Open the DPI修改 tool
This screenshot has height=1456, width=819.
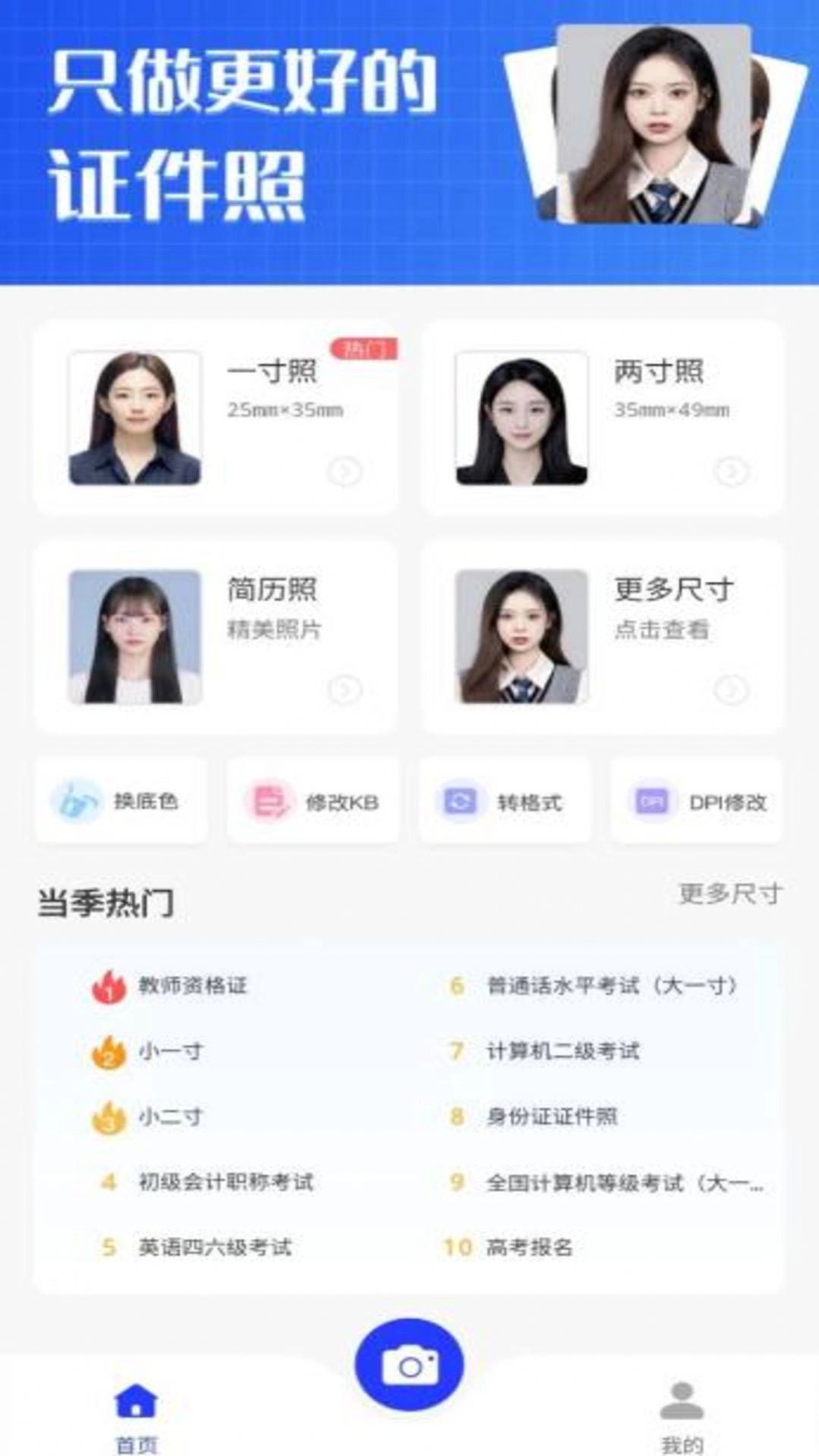click(697, 801)
